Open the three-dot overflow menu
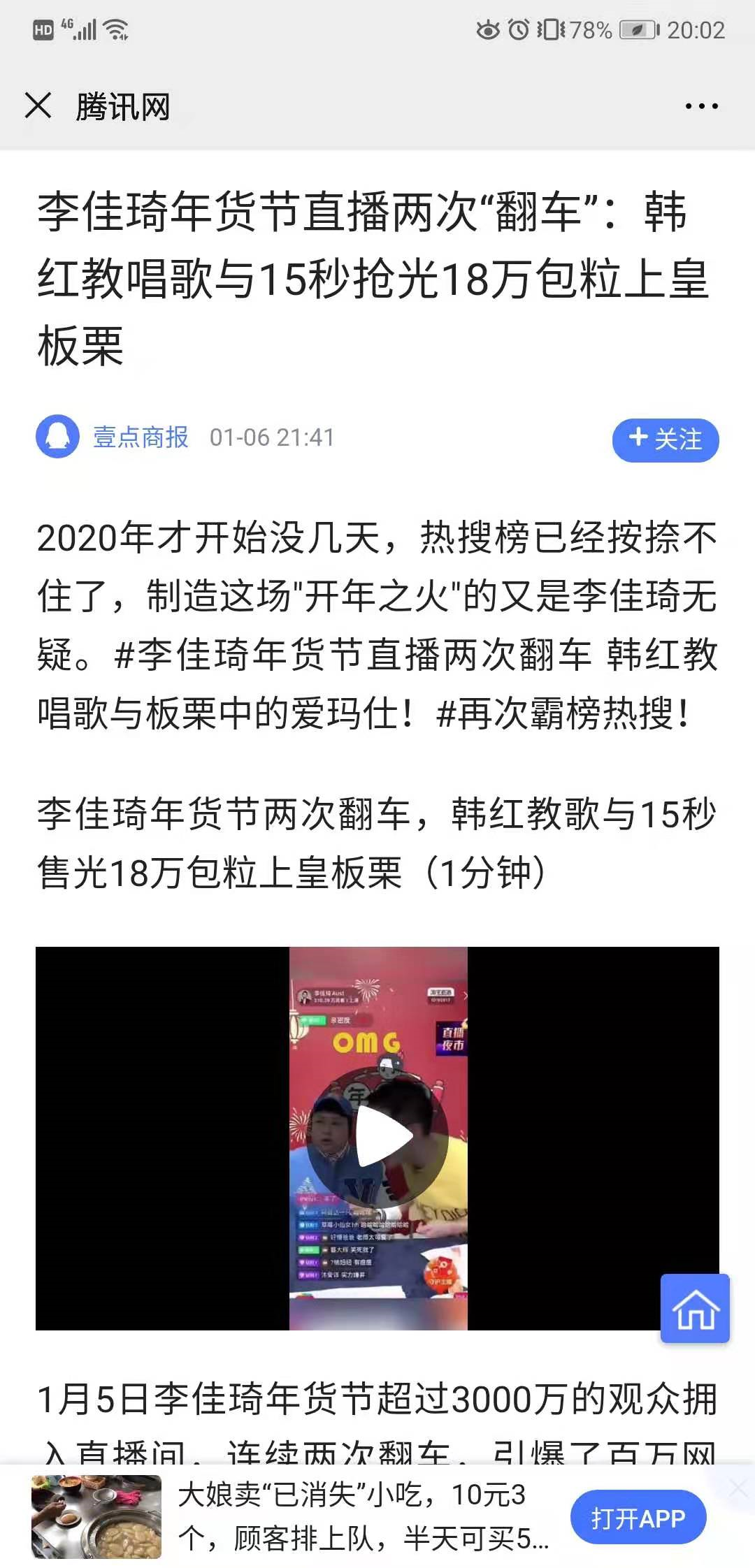 (x=701, y=106)
